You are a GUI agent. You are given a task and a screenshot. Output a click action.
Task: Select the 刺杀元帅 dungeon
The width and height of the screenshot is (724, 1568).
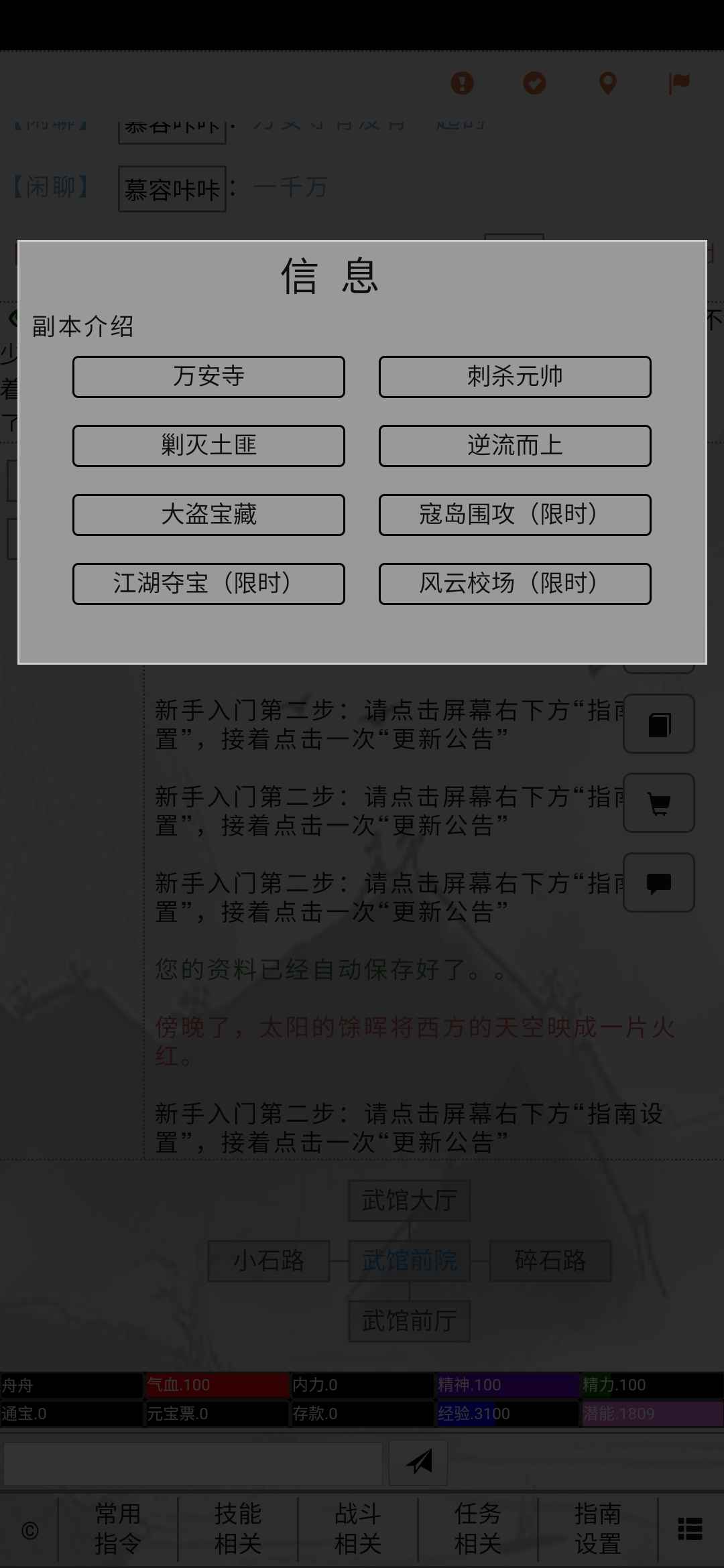click(x=514, y=377)
